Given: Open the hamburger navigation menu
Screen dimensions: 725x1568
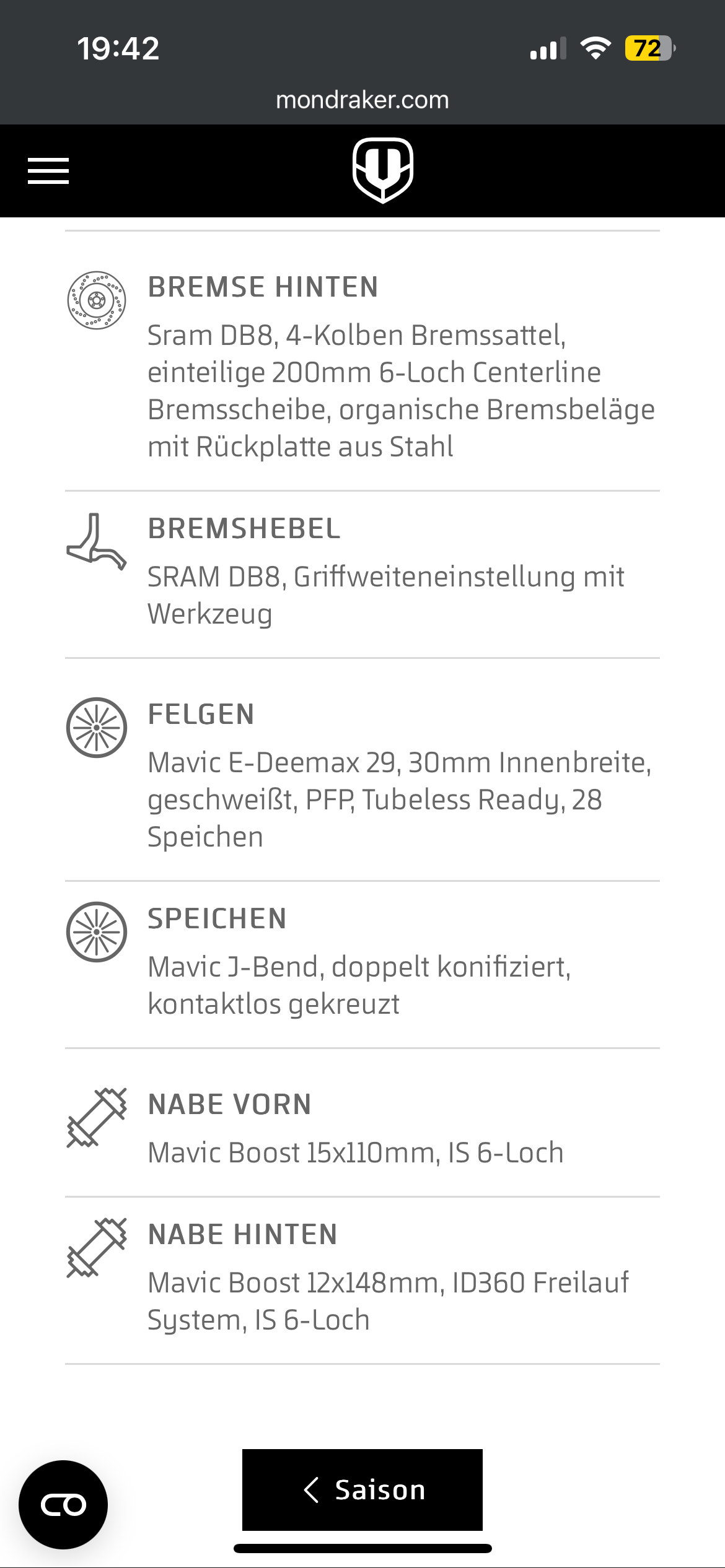Looking at the screenshot, I should 48,171.
